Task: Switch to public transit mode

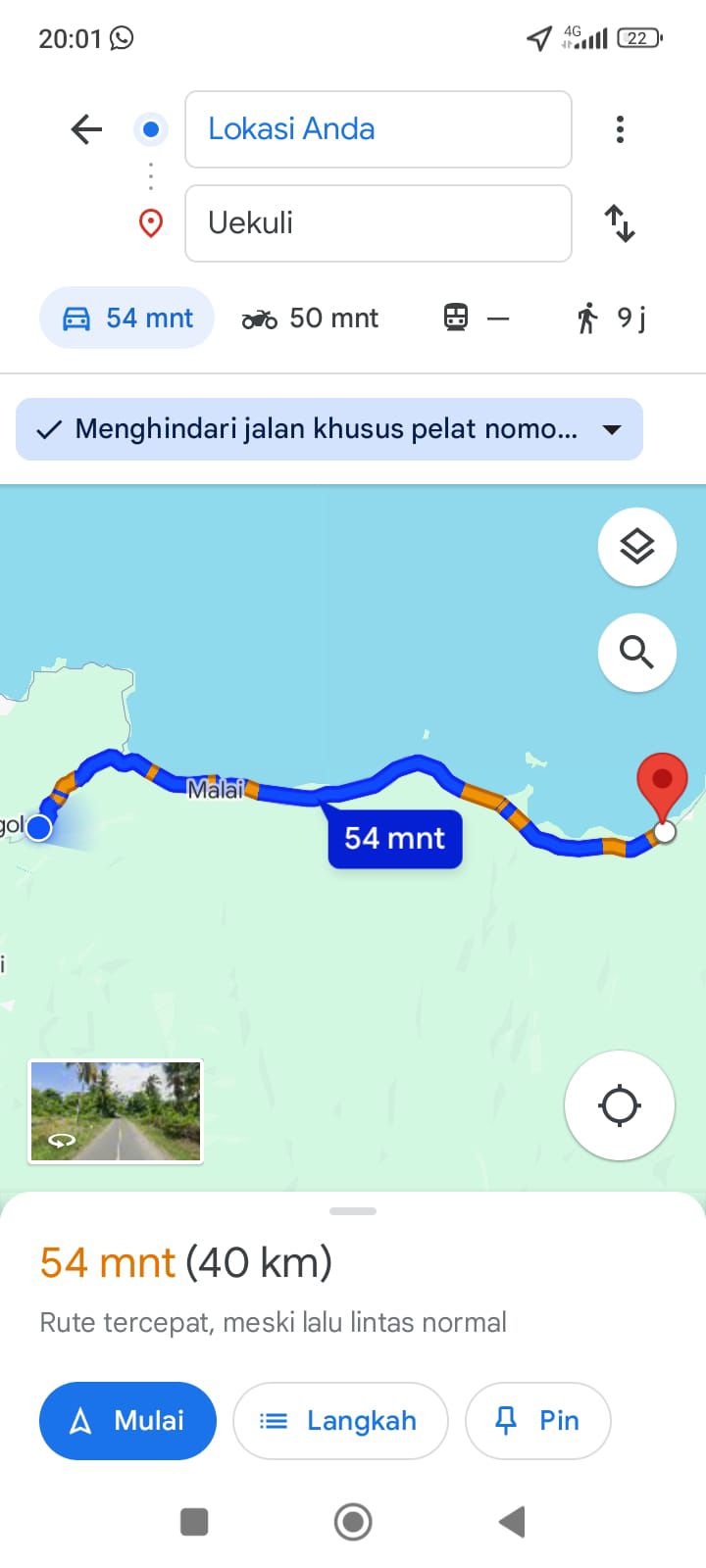Action: pyautogui.click(x=477, y=318)
